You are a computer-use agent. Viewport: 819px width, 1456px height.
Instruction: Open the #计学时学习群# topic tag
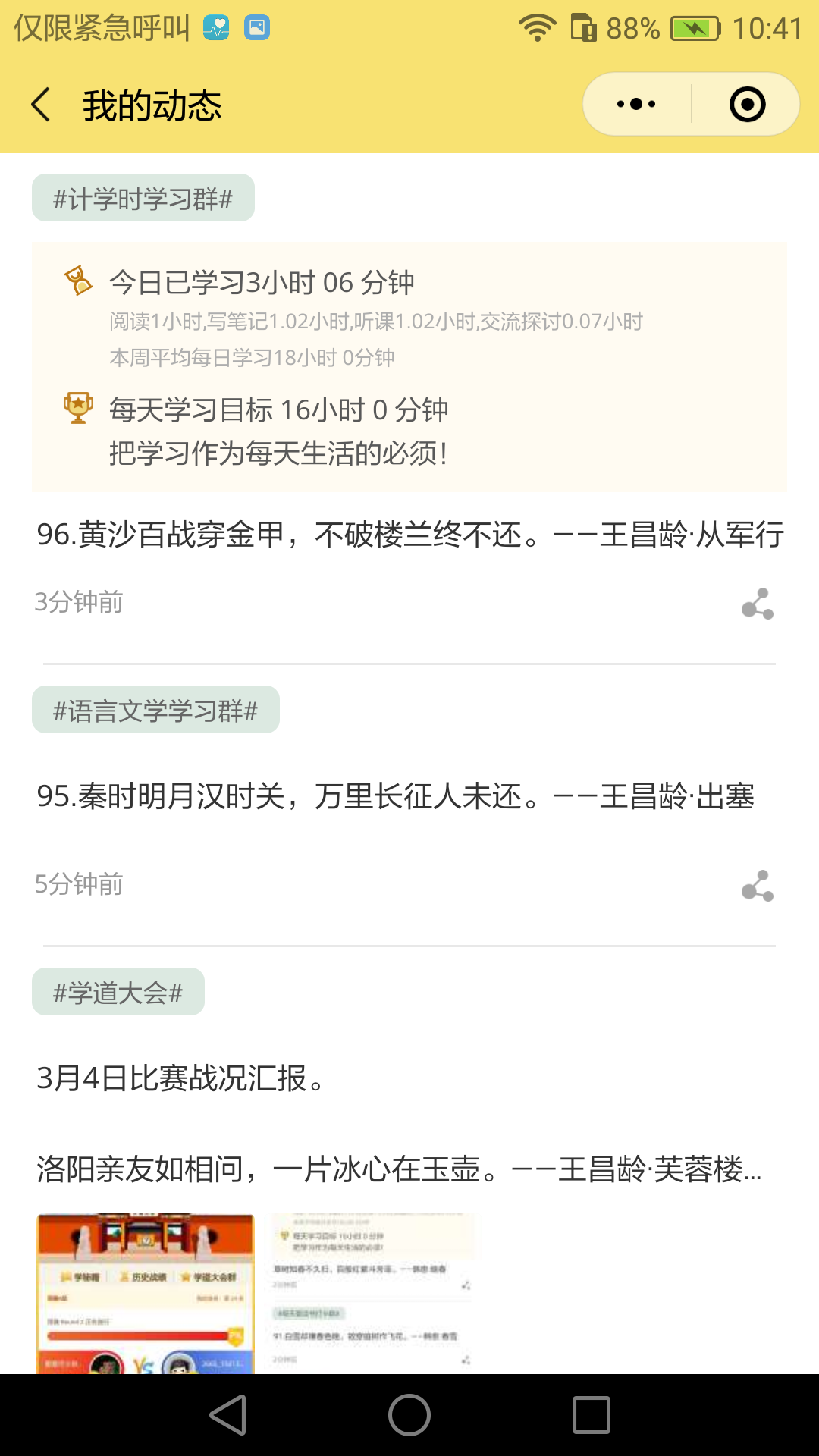pyautogui.click(x=143, y=199)
